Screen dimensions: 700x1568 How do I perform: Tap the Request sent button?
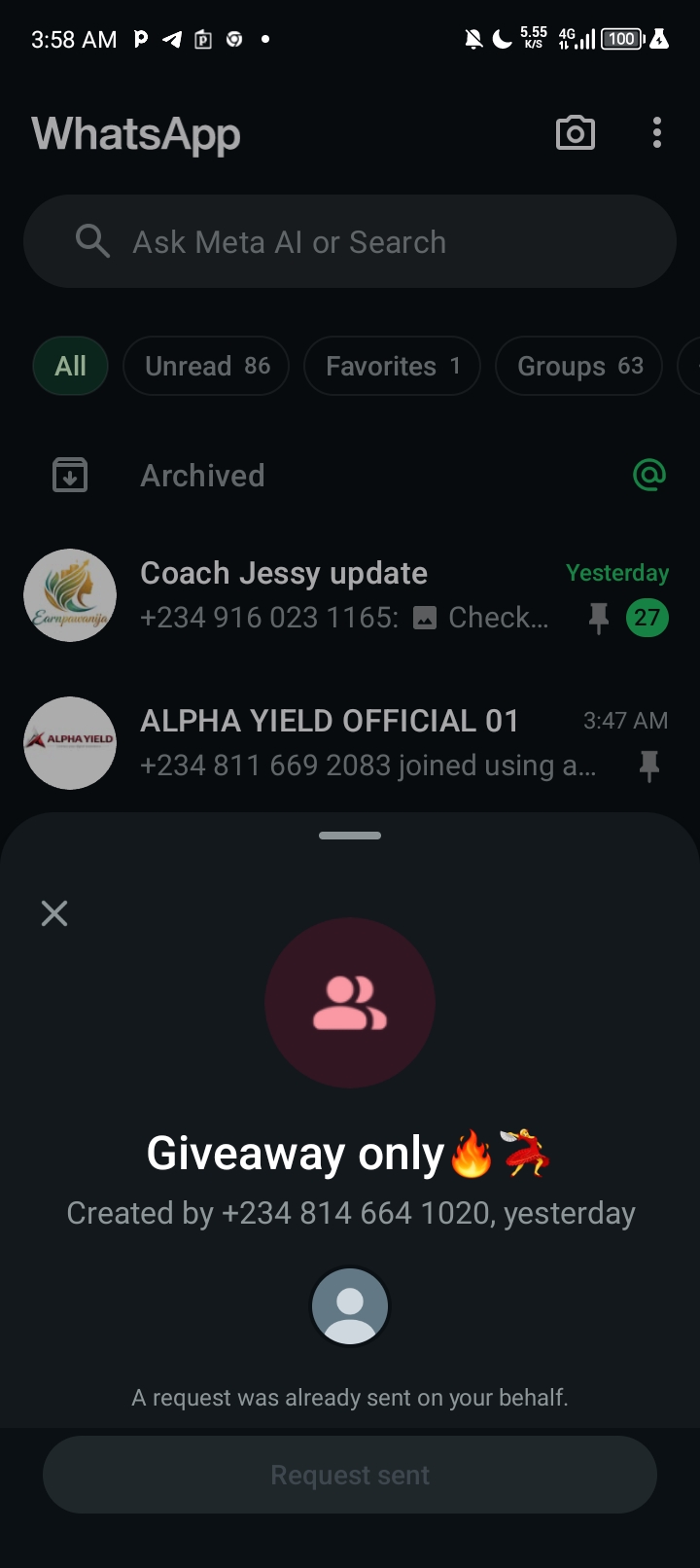tap(350, 1475)
